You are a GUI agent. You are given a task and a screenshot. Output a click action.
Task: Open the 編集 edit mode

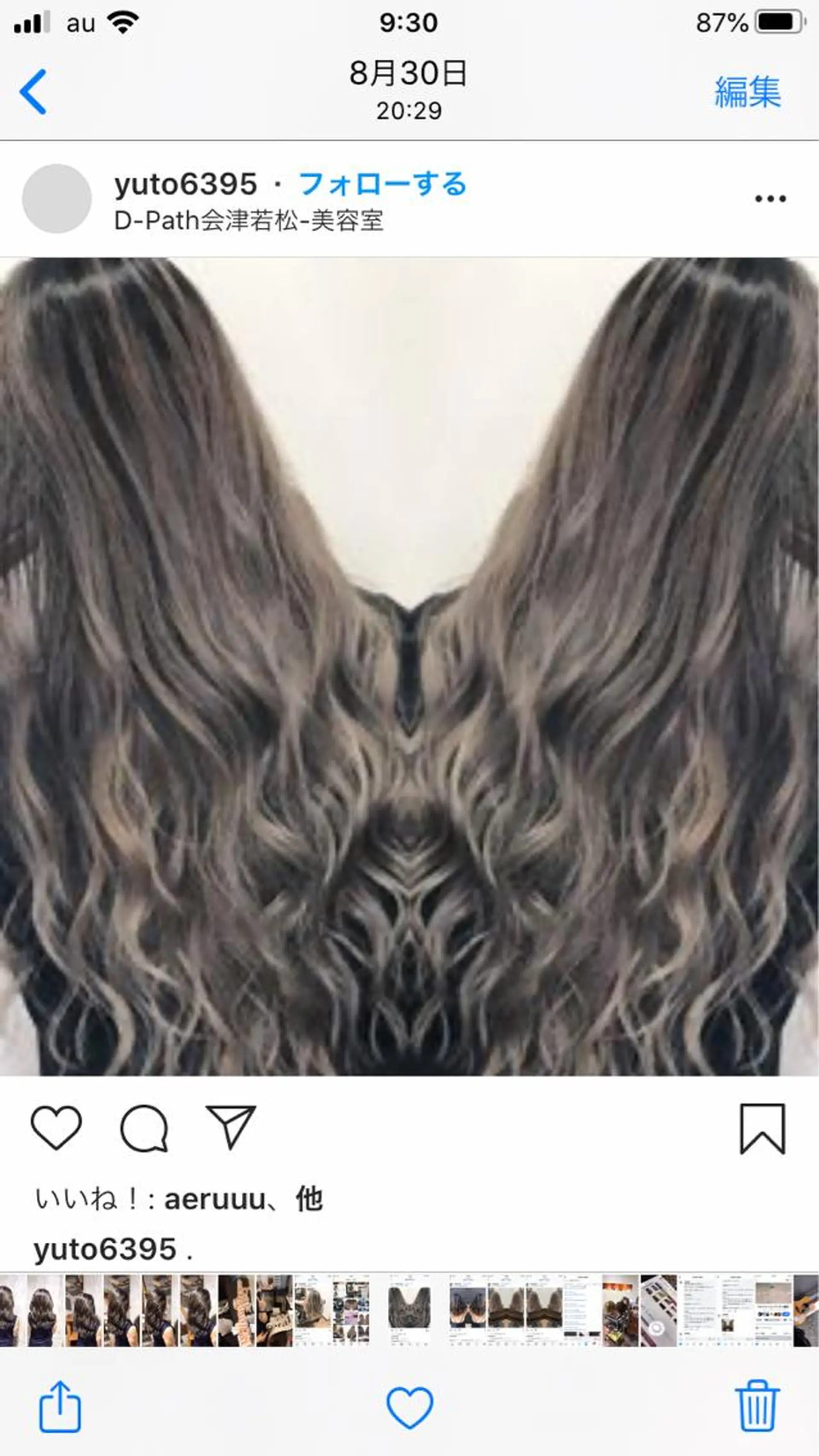click(x=747, y=92)
